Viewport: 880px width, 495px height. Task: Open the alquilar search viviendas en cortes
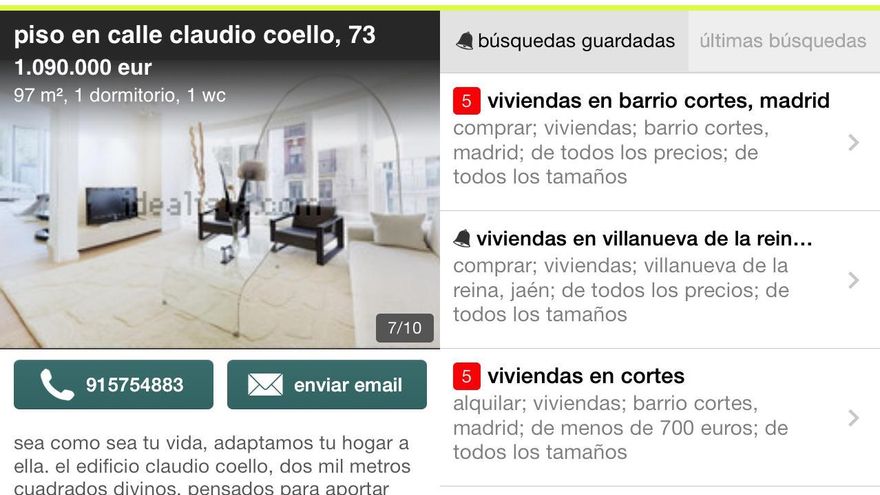[650, 416]
